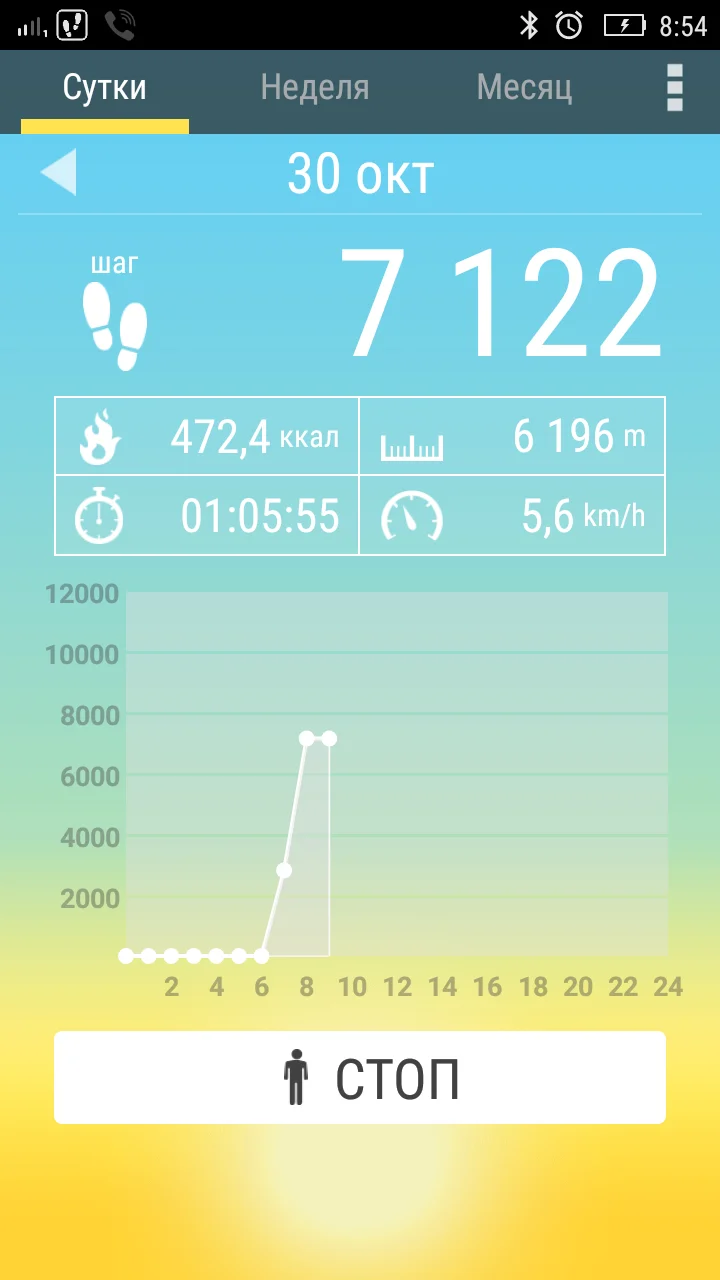Open the overflow menu

tap(675, 88)
